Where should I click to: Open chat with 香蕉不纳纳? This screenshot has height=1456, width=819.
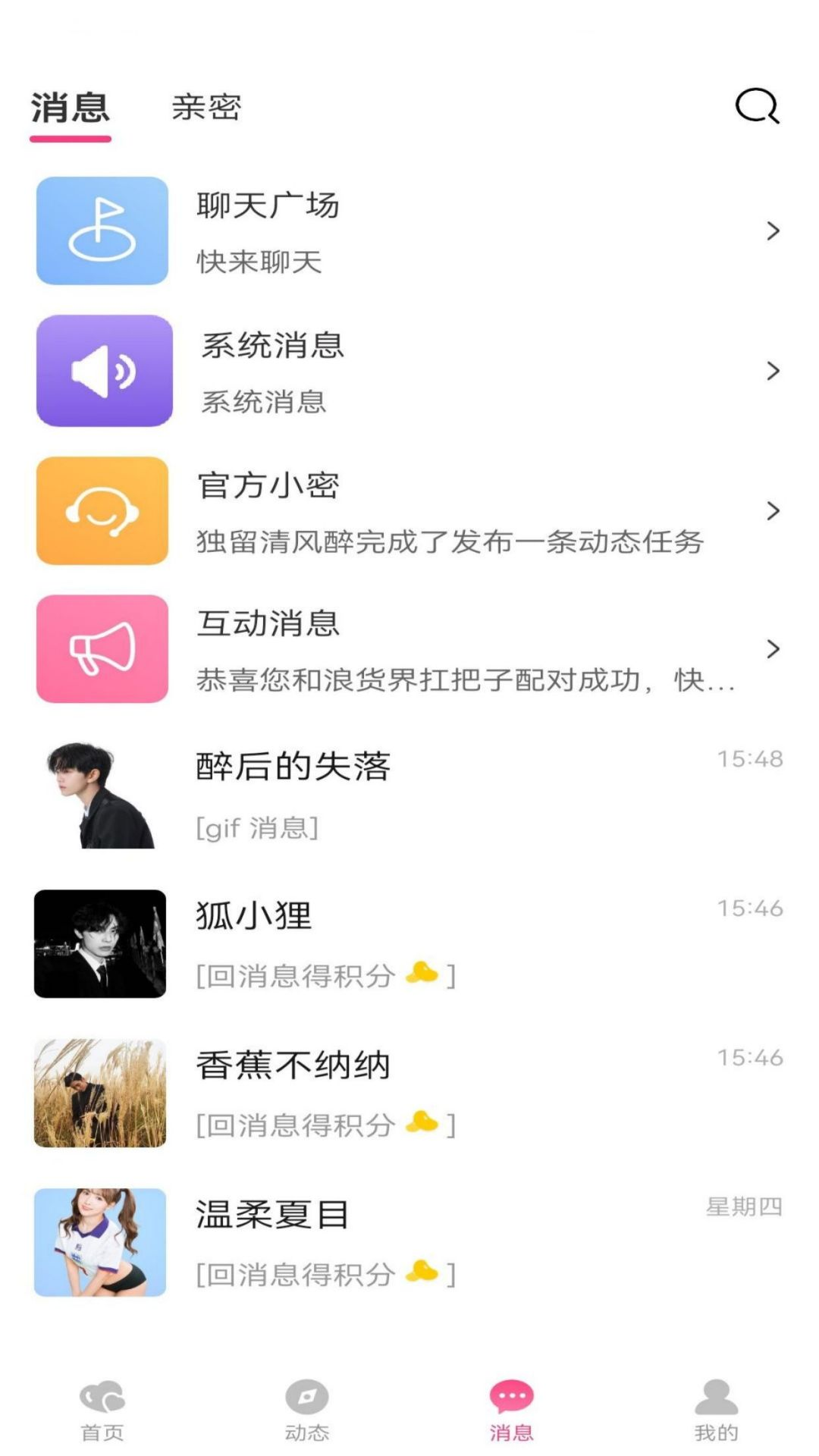409,1093
